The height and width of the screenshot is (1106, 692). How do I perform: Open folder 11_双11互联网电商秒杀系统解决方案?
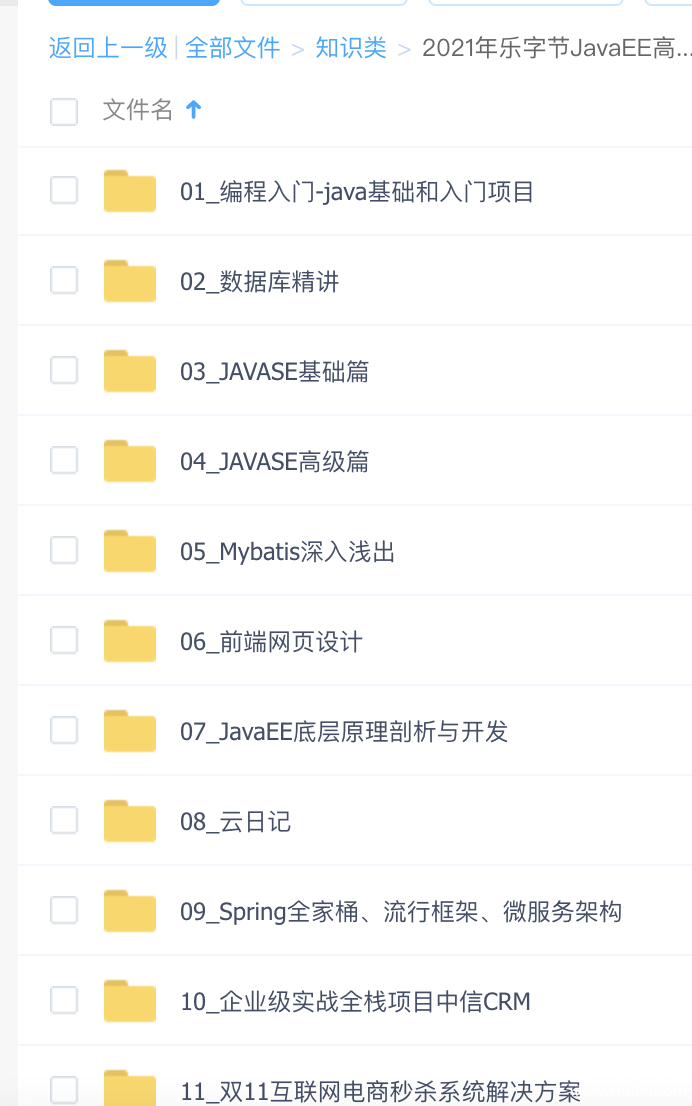[x=380, y=1091]
